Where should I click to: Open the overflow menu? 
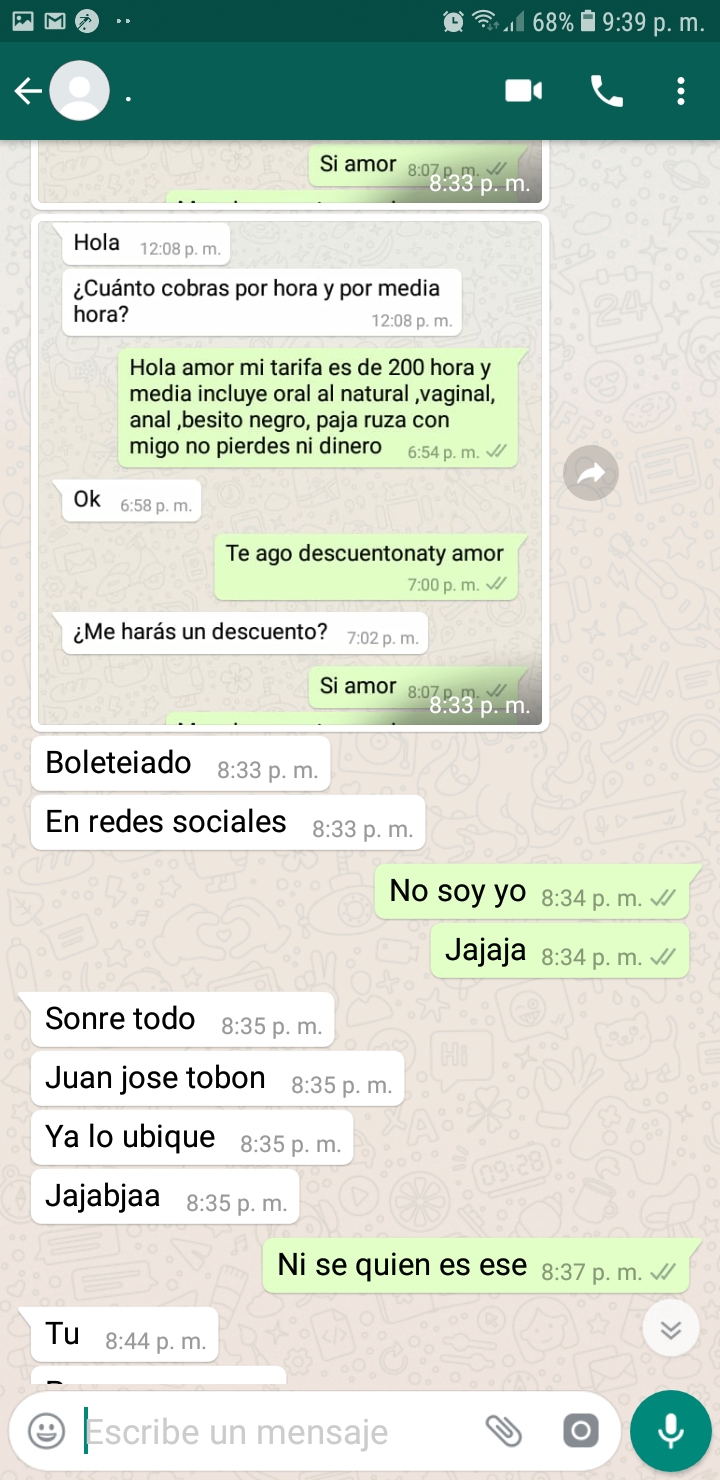coord(681,92)
